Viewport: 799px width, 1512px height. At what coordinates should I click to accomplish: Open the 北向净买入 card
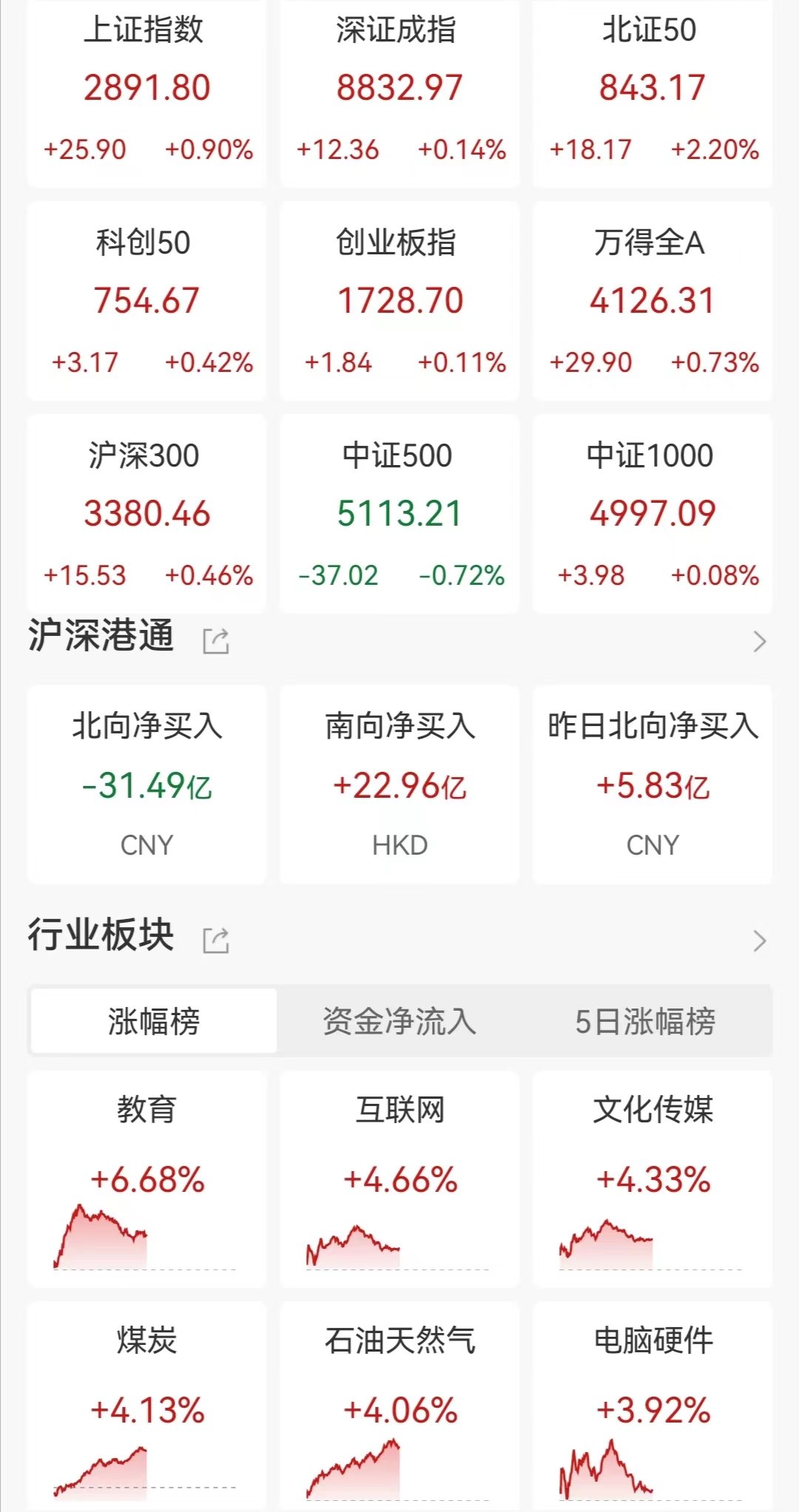click(x=146, y=784)
